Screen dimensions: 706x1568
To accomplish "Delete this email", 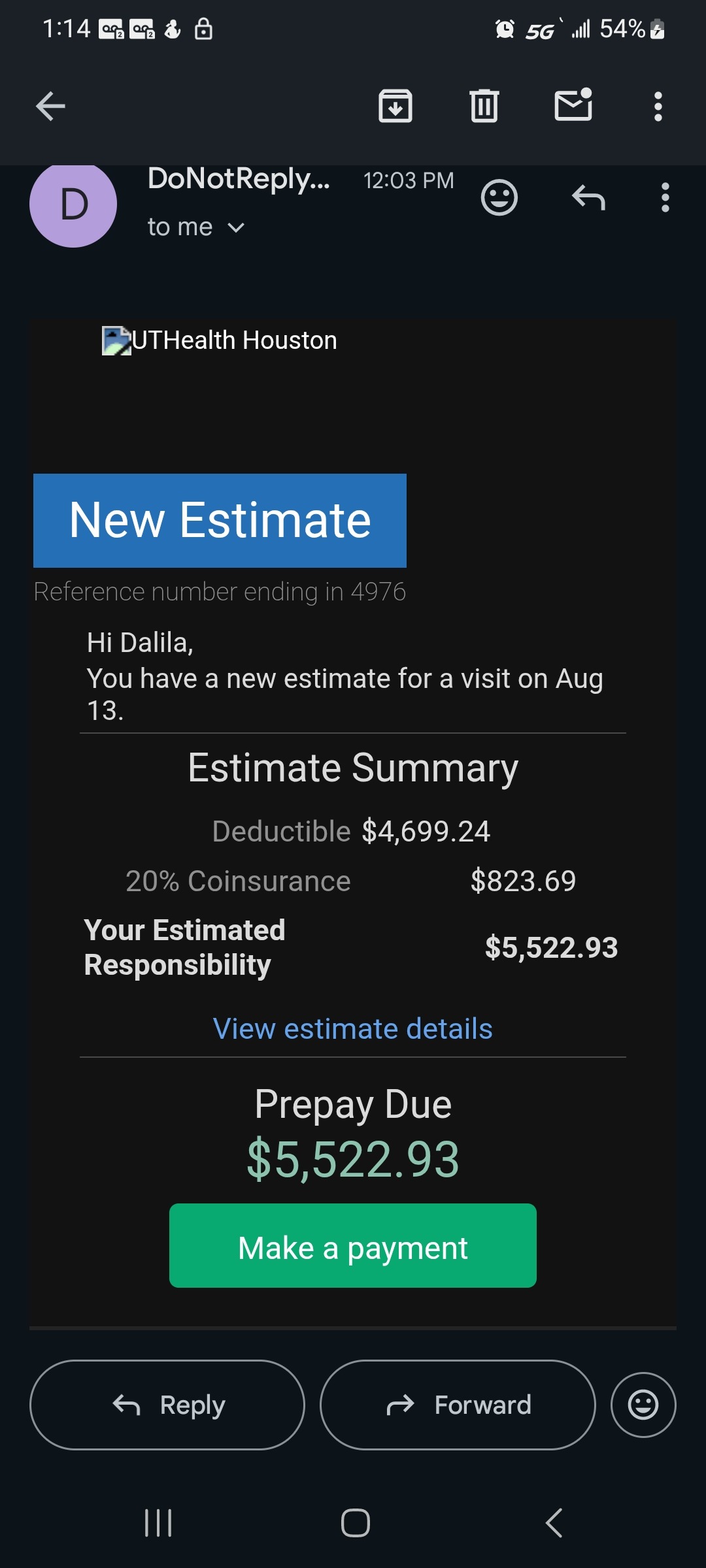I will coord(484,106).
